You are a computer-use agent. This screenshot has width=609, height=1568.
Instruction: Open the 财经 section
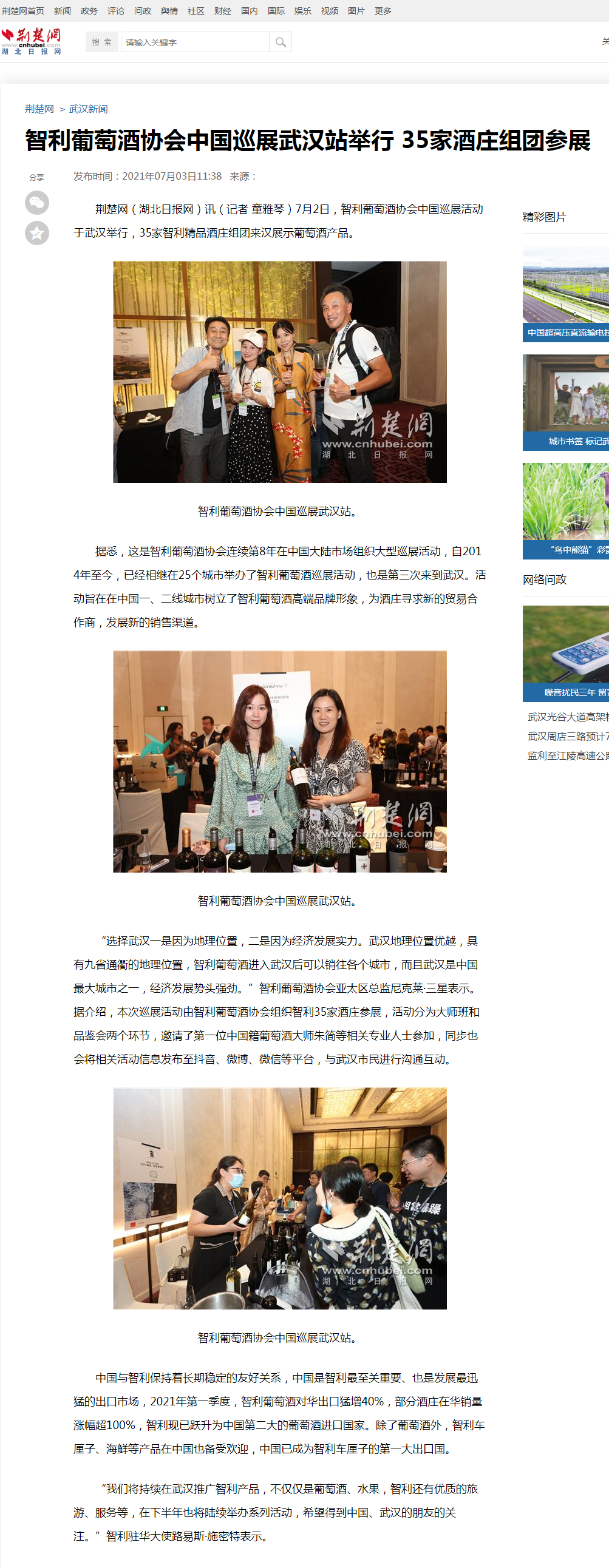(x=222, y=11)
